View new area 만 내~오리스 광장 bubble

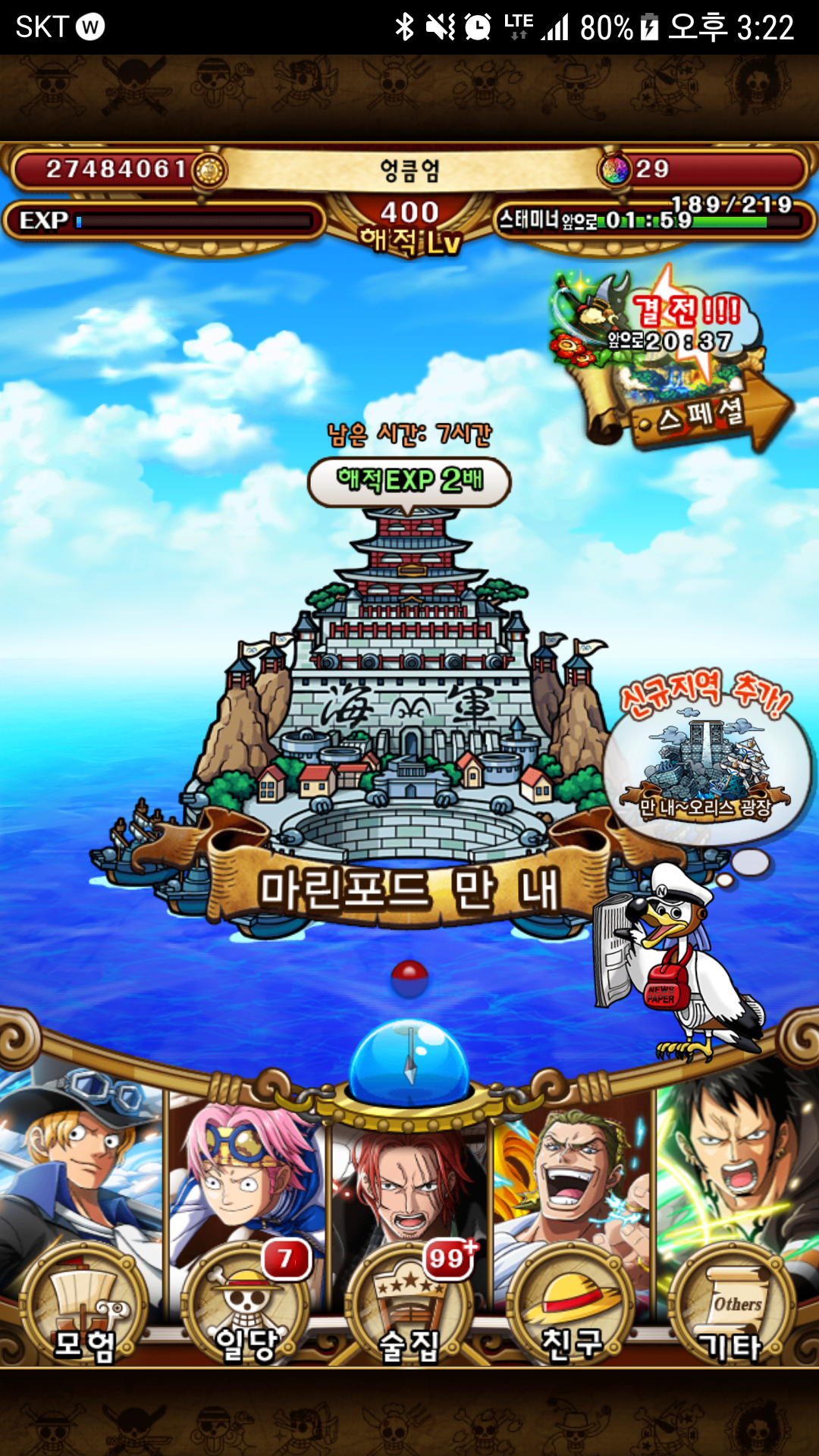[705, 766]
